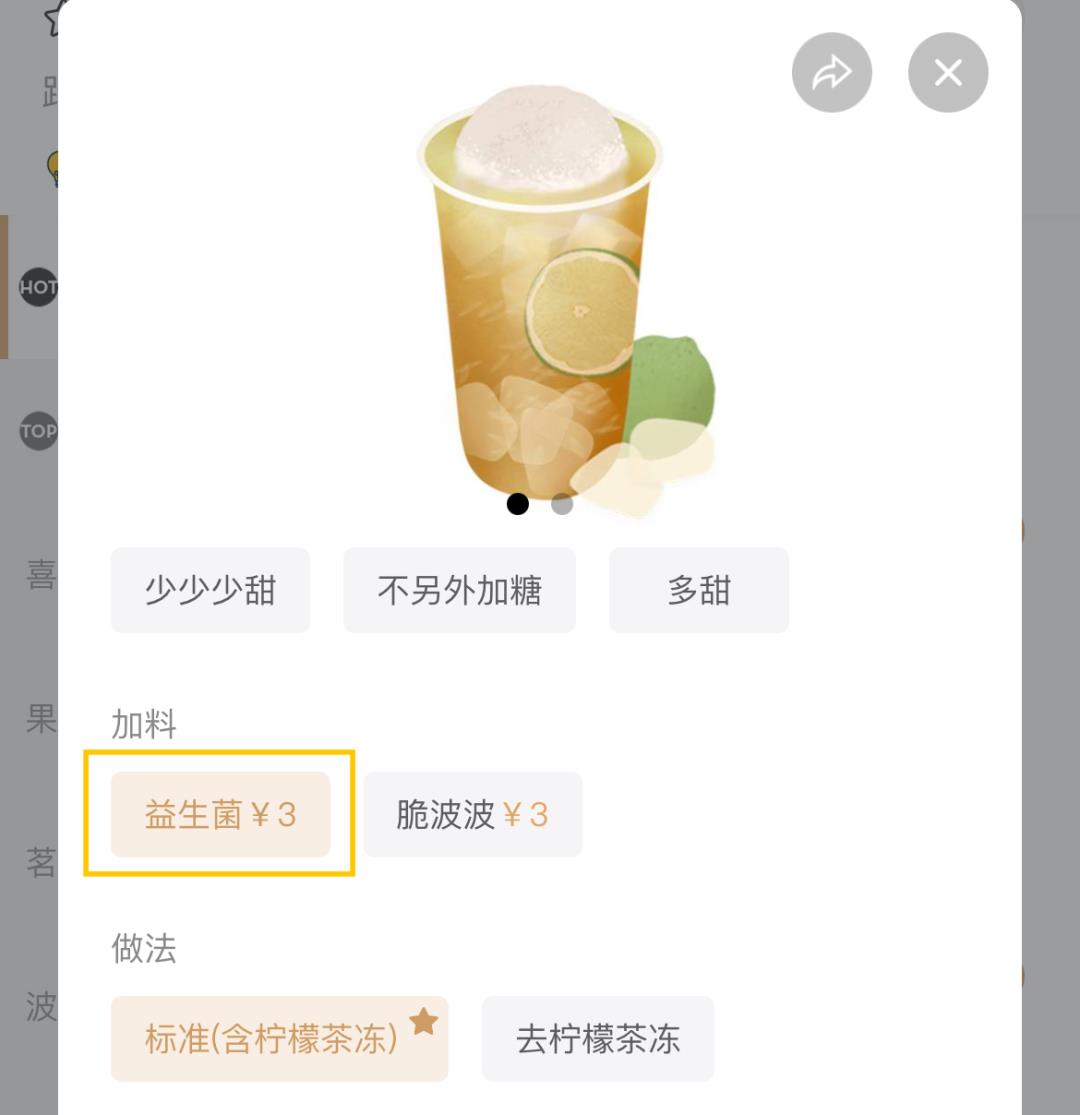
Task: Close the drink options dialog
Action: click(x=947, y=73)
